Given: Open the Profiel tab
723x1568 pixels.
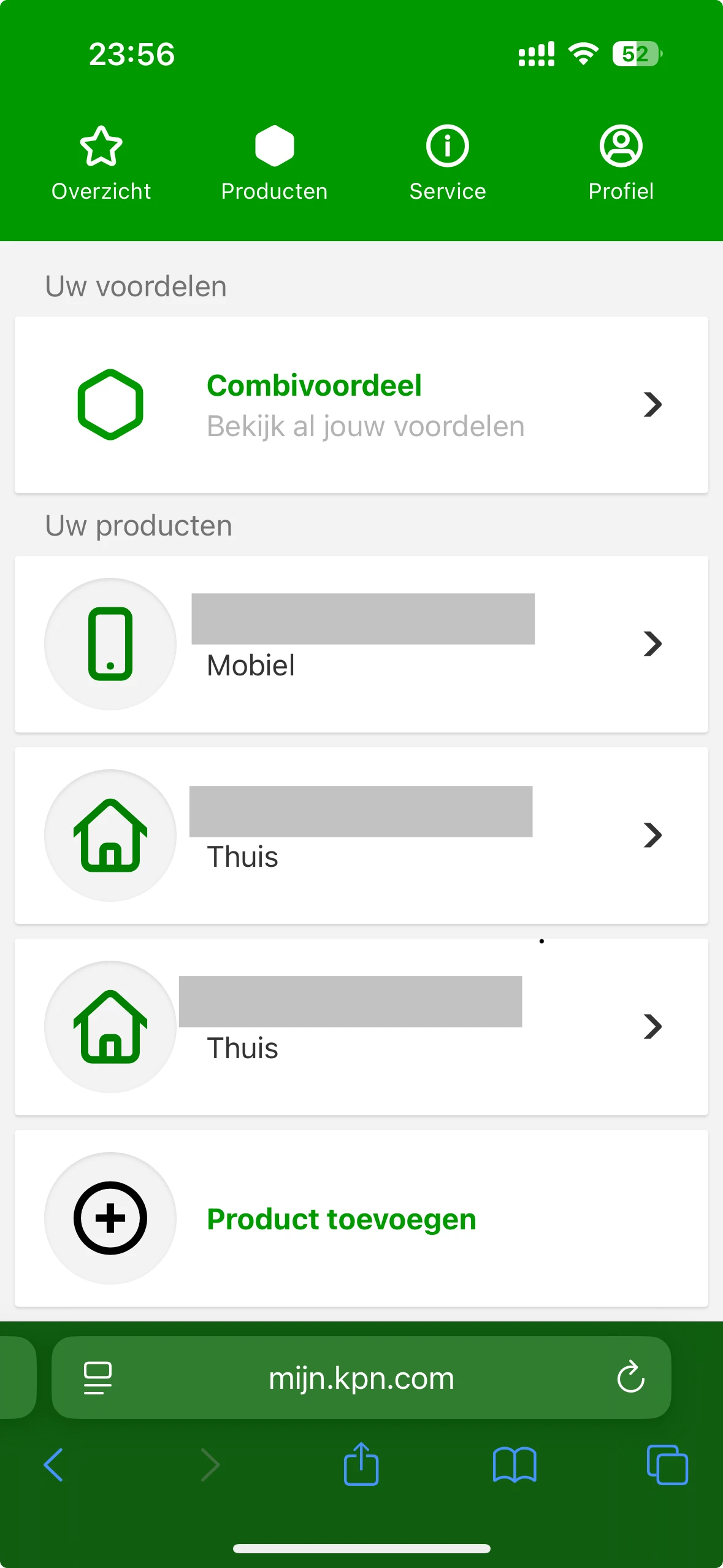Looking at the screenshot, I should tap(621, 163).
